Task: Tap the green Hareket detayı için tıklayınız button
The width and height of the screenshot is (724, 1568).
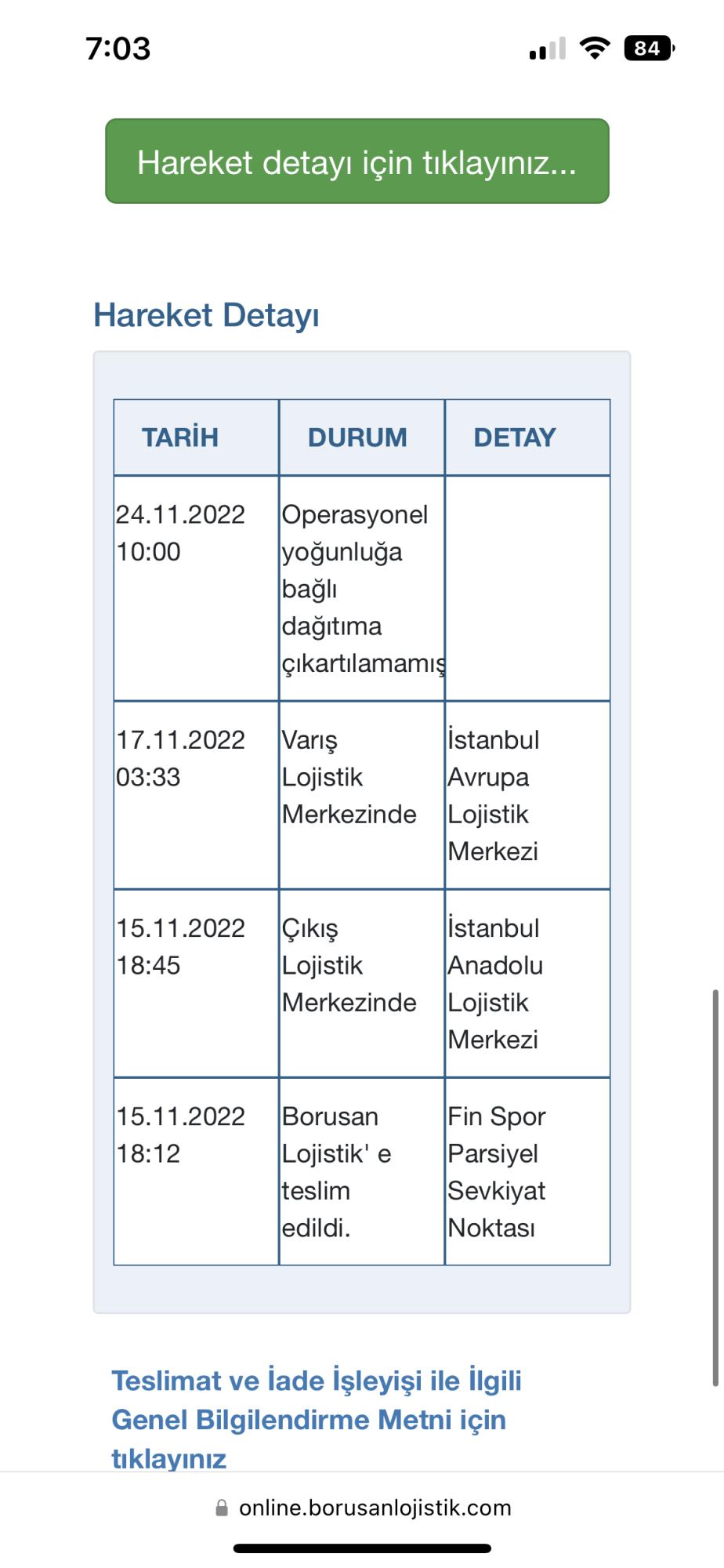Action: click(357, 162)
